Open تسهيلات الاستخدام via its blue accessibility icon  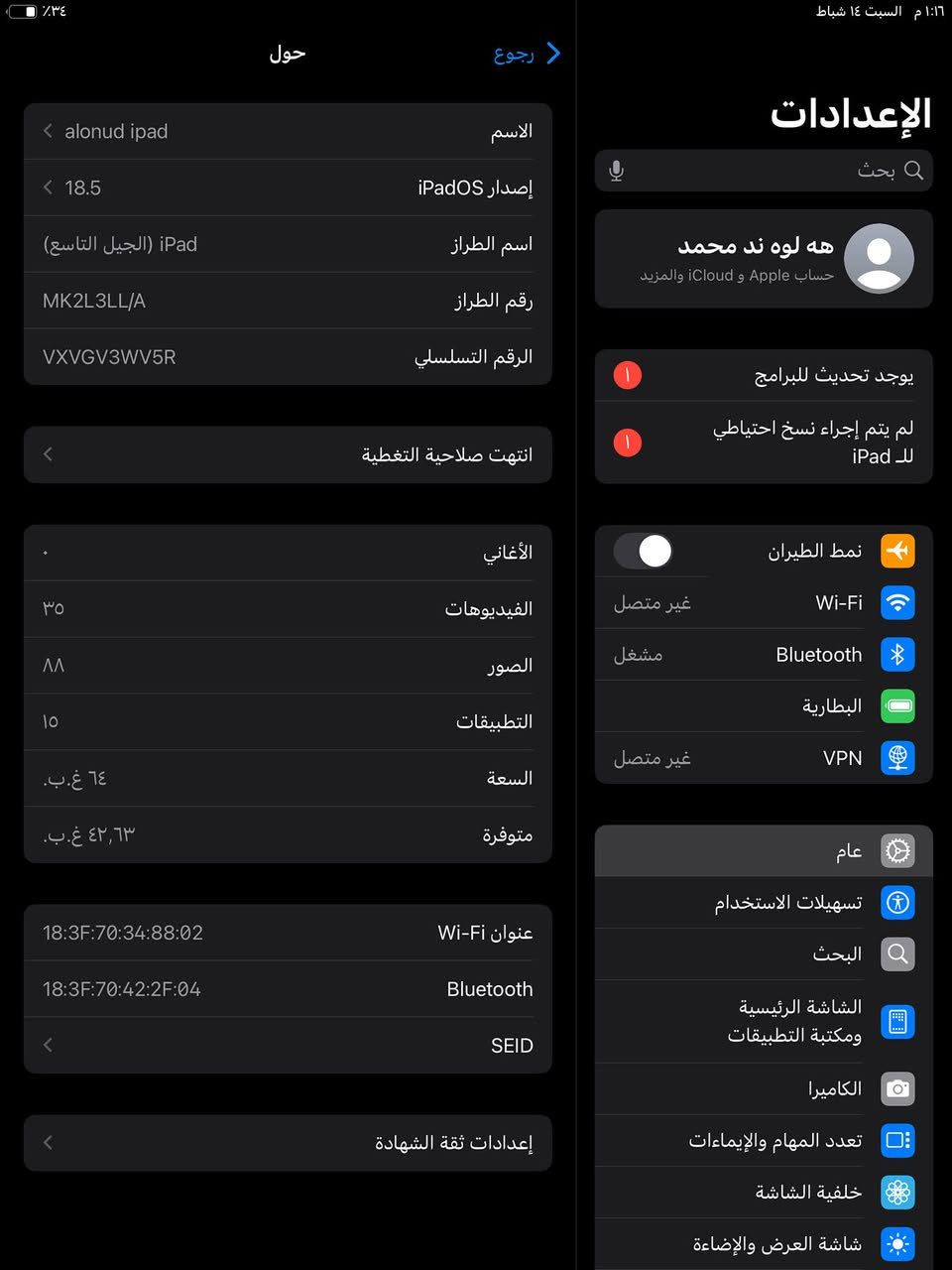(897, 902)
